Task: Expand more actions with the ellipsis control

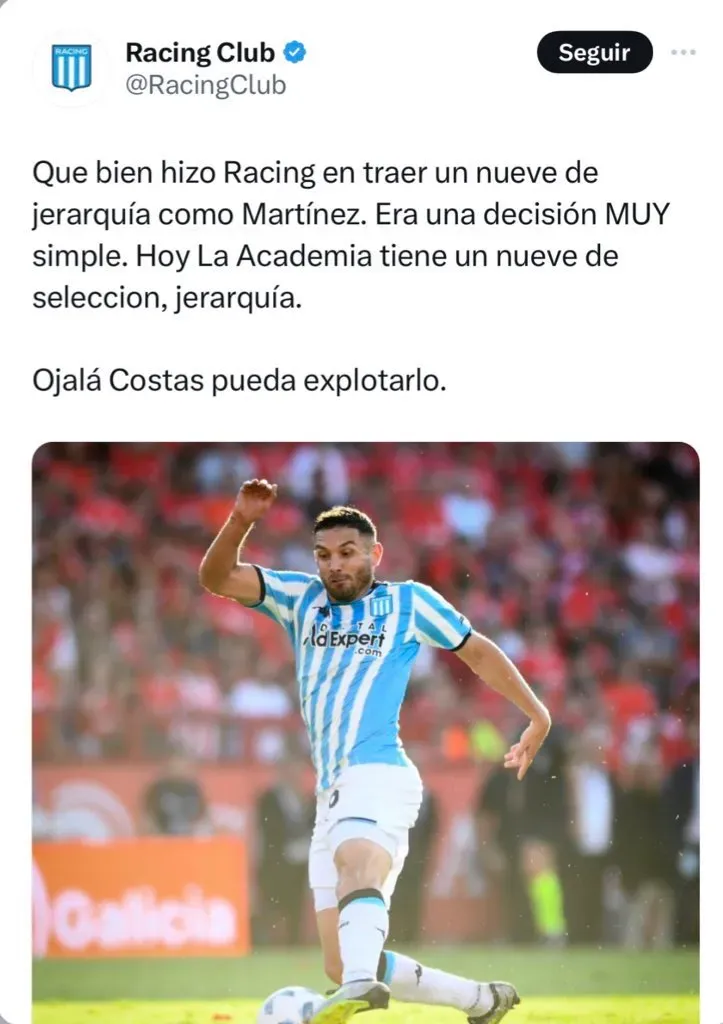Action: [x=684, y=53]
